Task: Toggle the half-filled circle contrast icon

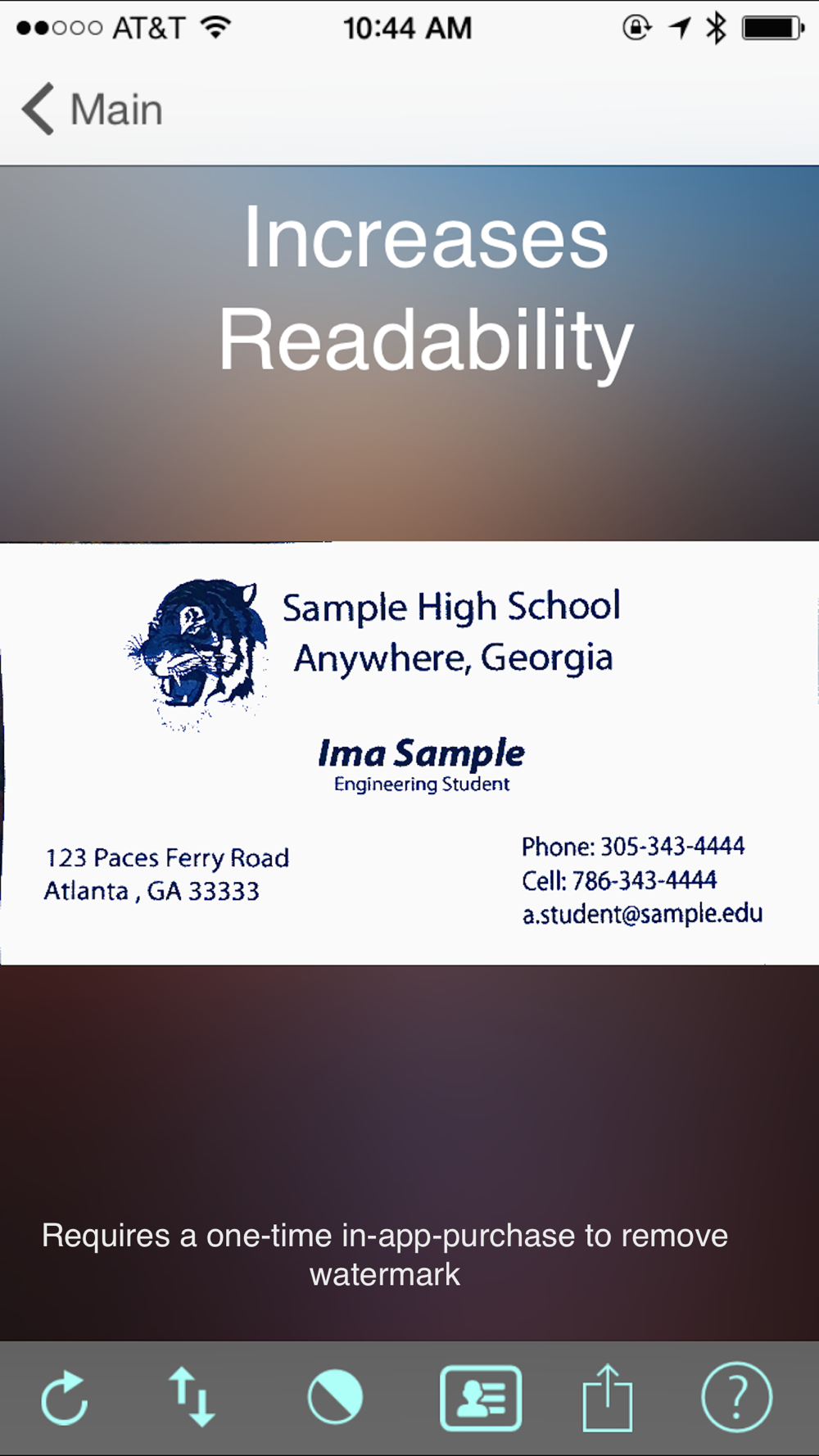Action: point(335,1397)
